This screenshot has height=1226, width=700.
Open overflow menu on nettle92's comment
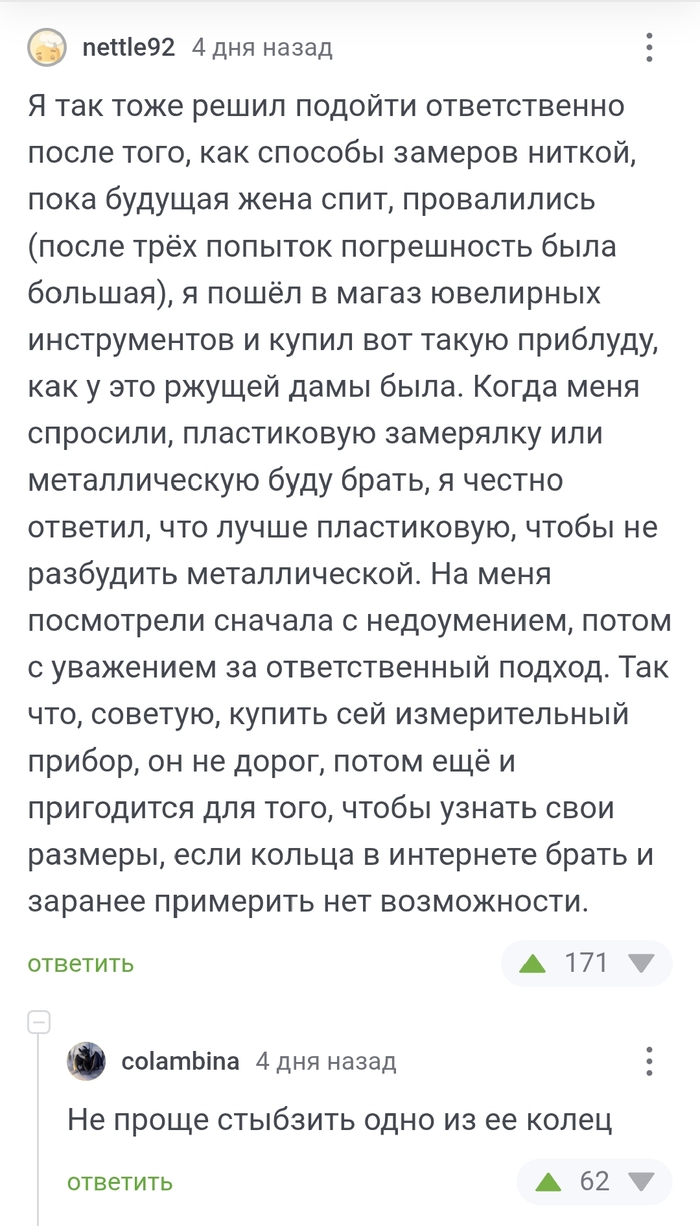click(x=650, y=48)
